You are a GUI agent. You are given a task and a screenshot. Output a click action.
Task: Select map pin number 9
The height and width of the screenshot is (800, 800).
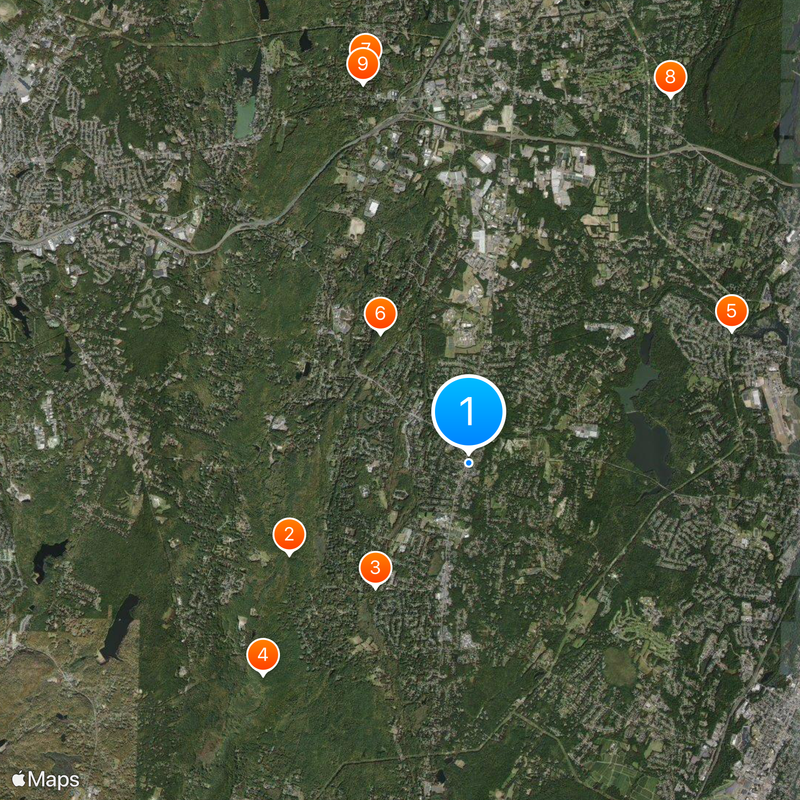[362, 66]
